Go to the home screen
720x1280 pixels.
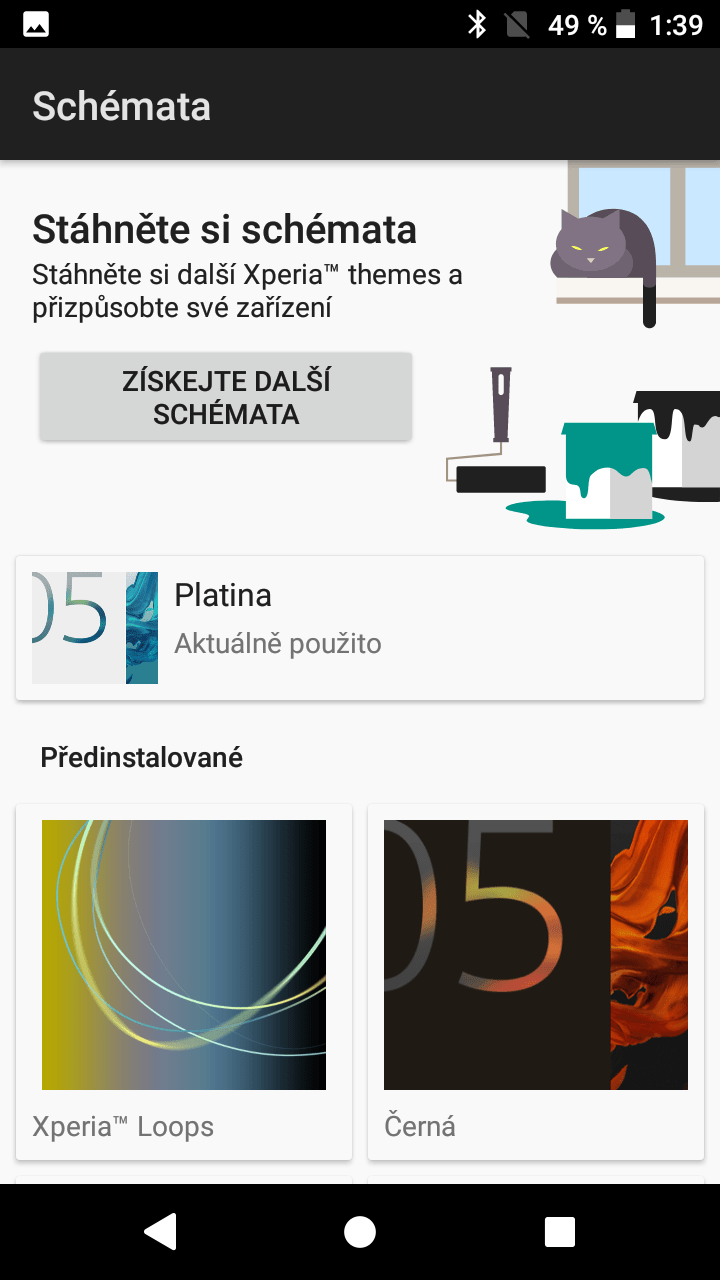click(360, 1232)
